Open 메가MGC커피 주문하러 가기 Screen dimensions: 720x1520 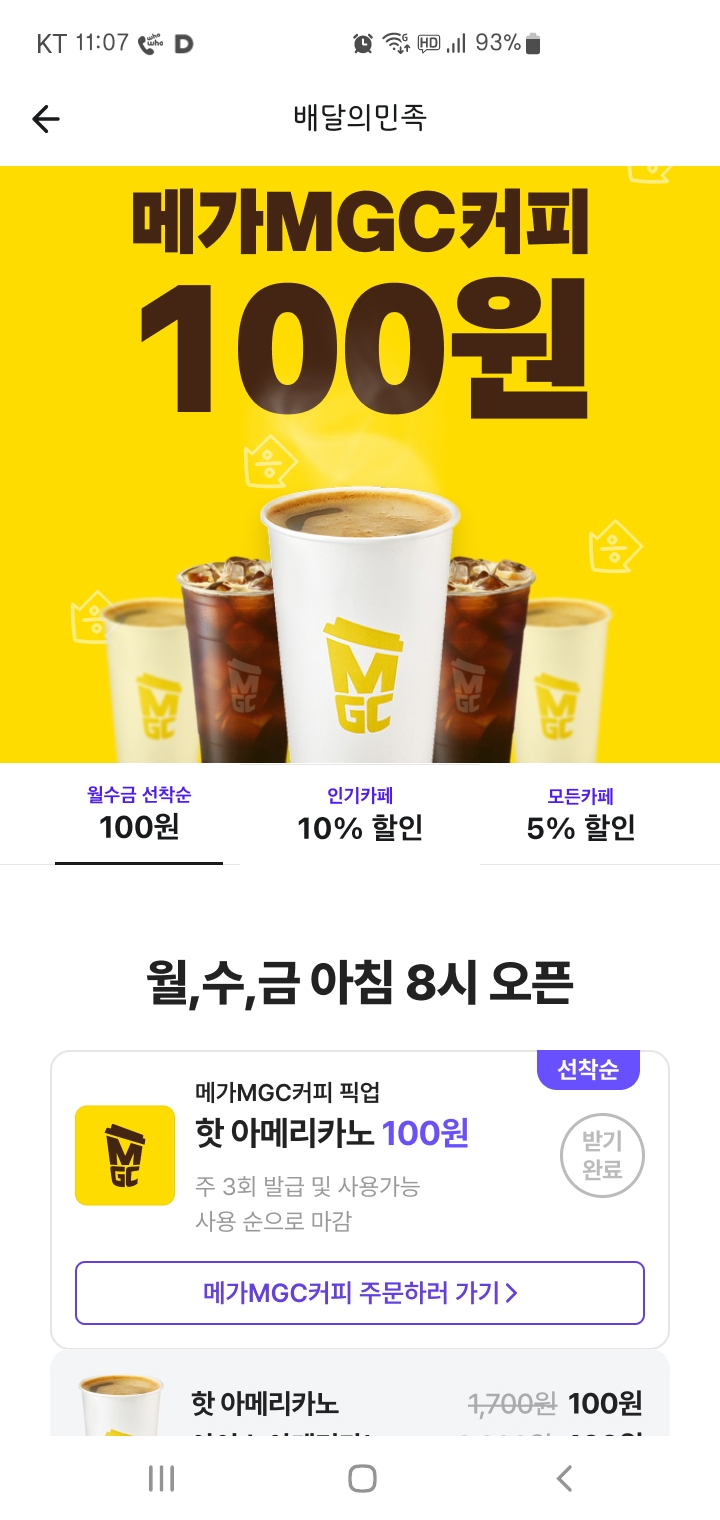[360, 1293]
